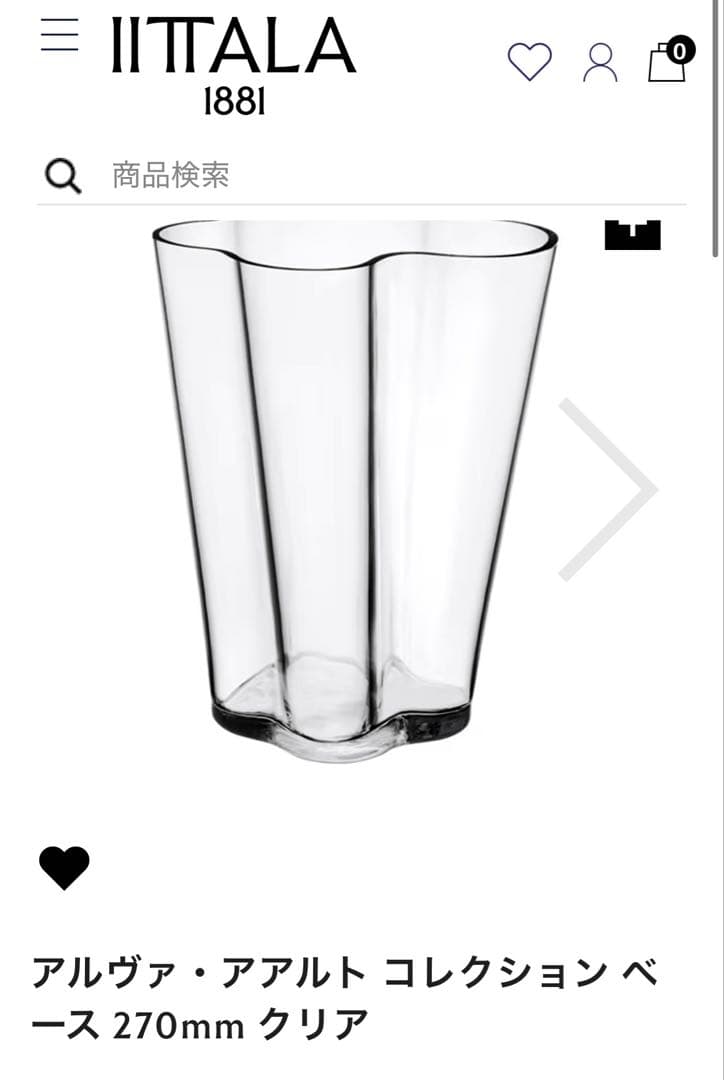This screenshot has height=1080, width=724.
Task: Open the shopping bag
Action: pos(669,60)
